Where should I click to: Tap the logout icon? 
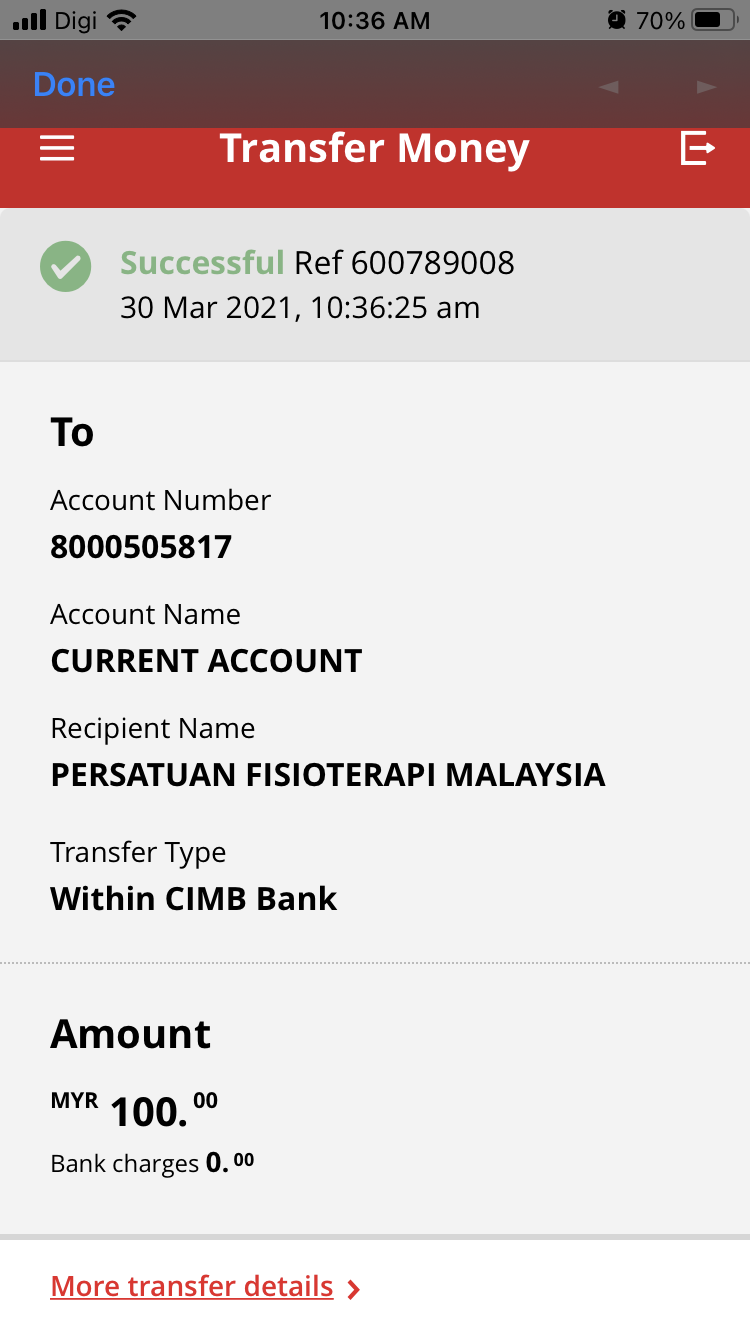pos(697,148)
